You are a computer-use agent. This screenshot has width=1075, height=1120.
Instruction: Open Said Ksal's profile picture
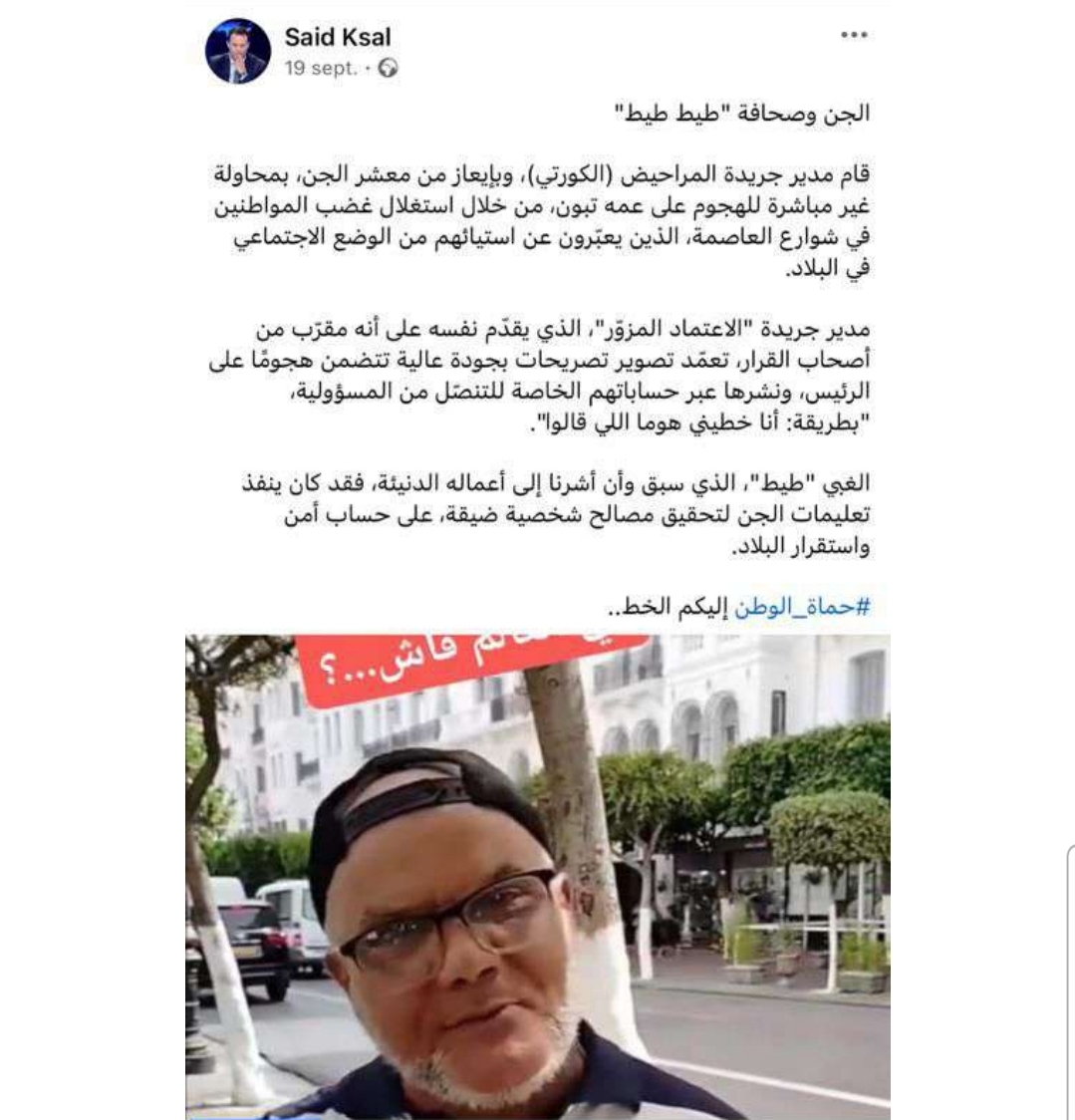[237, 52]
